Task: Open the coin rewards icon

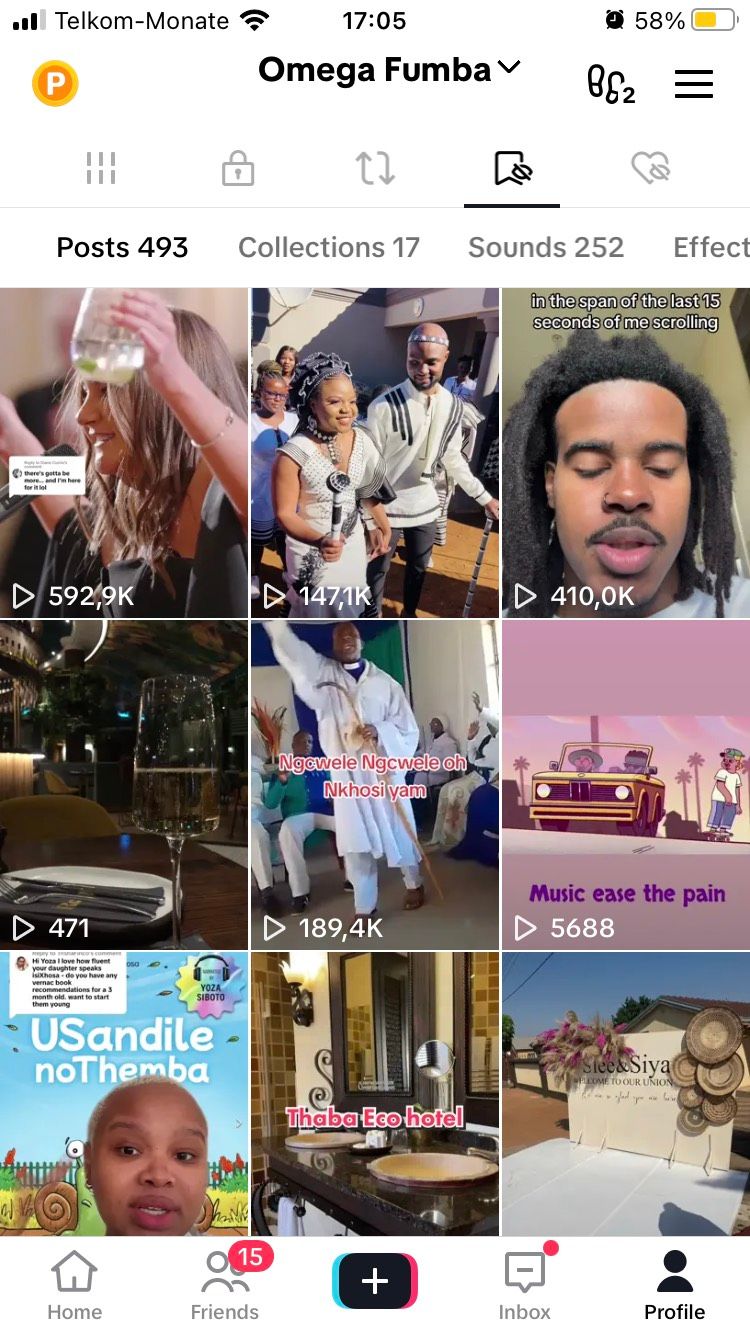Action: (55, 84)
